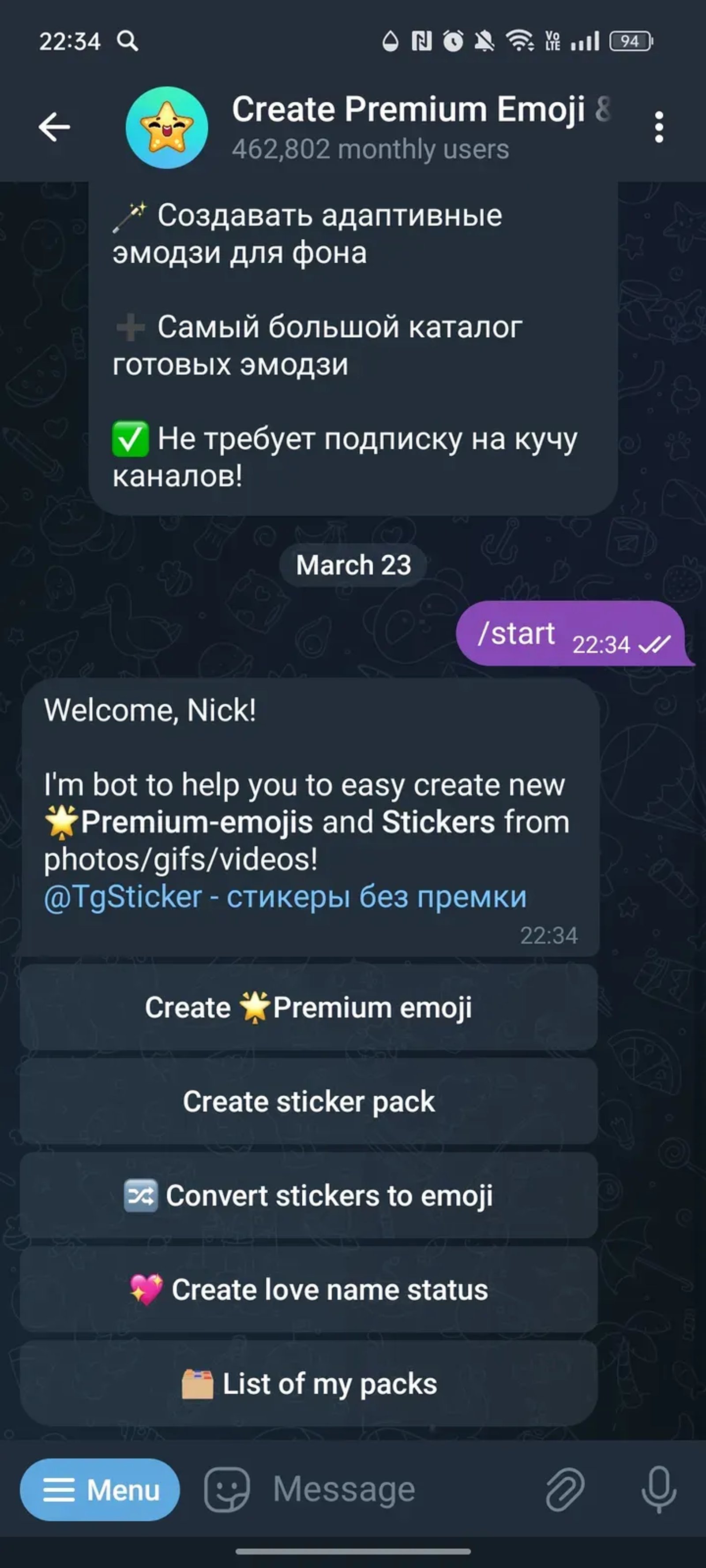Tap the microphone voice message icon
The image size is (706, 1568).
tap(658, 1490)
